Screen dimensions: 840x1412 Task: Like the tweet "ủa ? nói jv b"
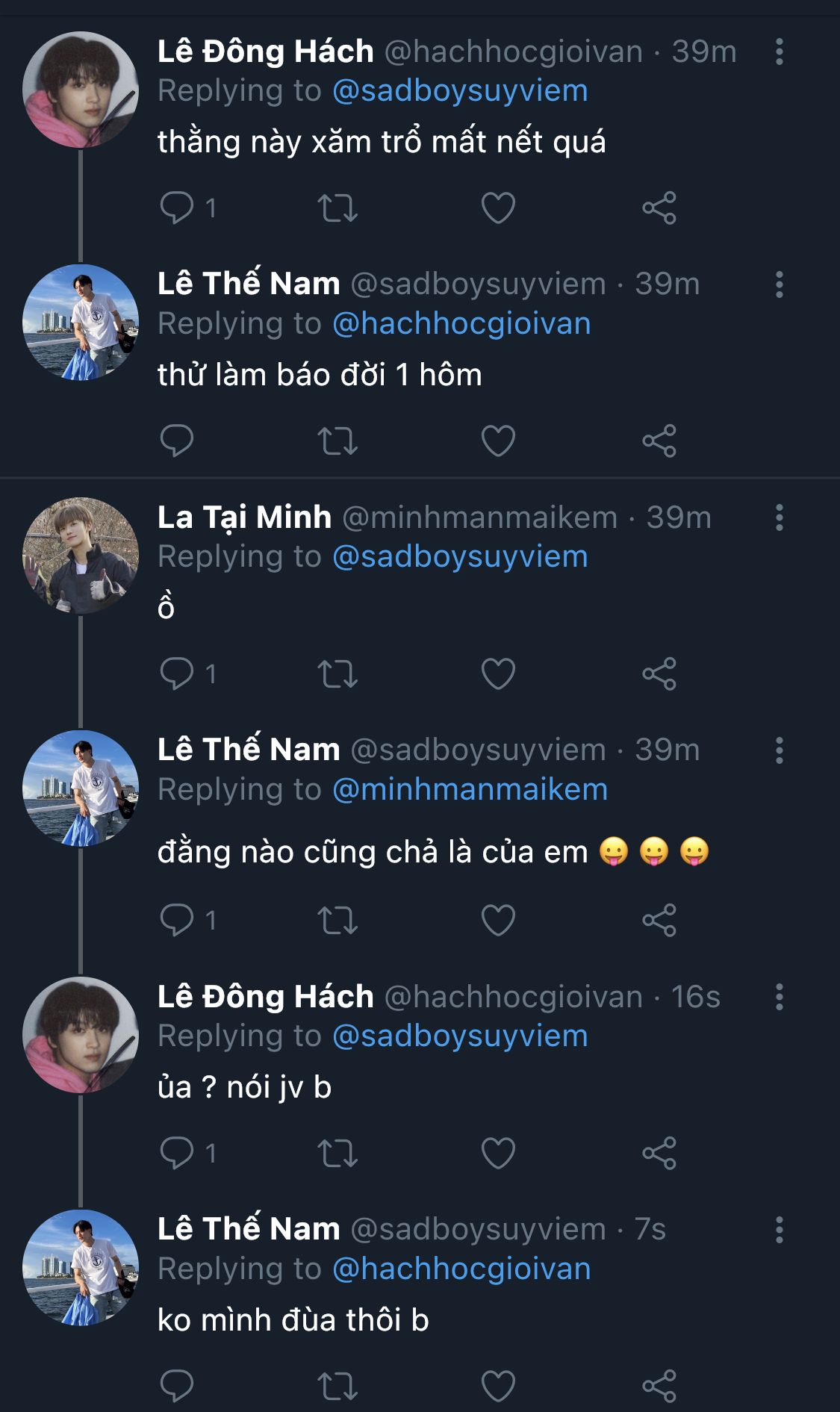pyautogui.click(x=498, y=1153)
